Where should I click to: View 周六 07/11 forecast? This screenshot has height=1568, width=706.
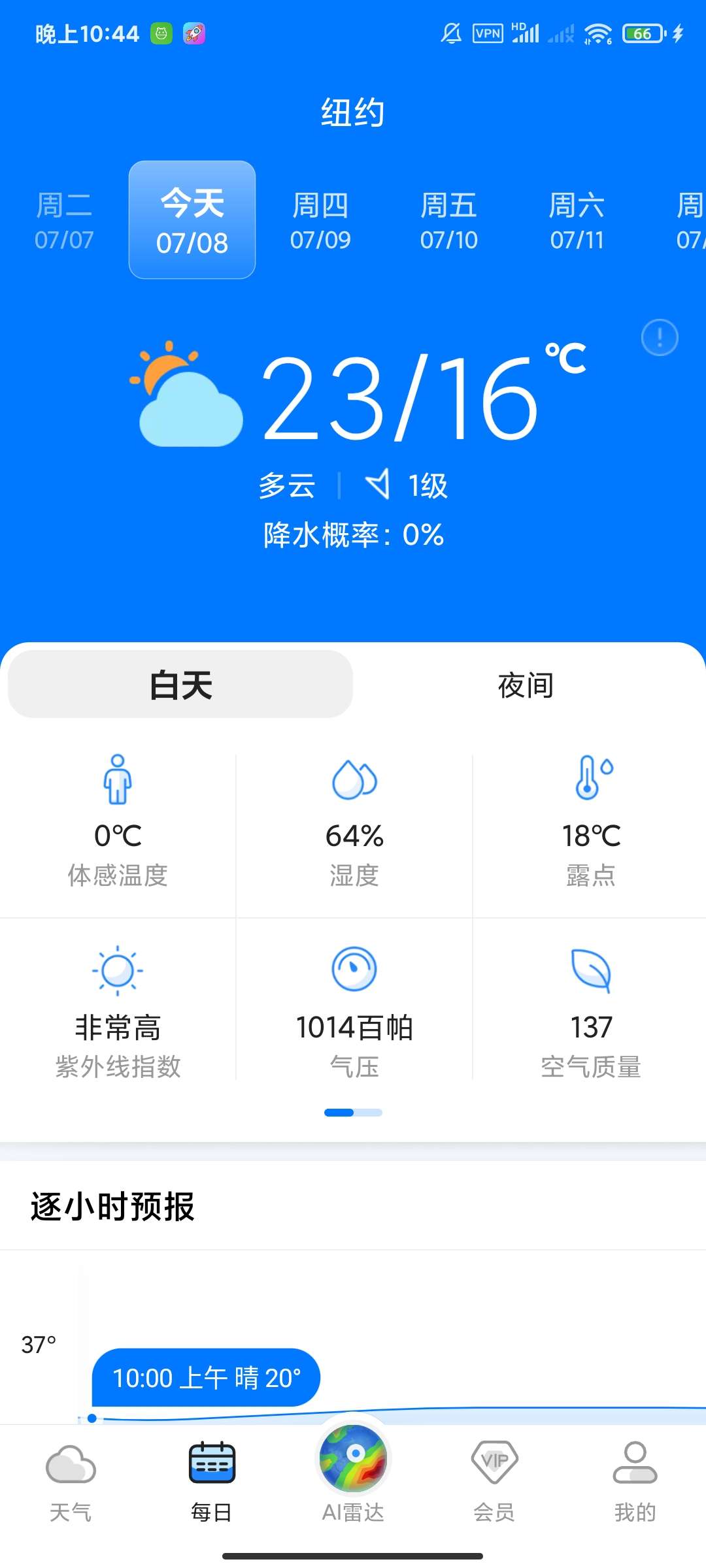tap(577, 221)
